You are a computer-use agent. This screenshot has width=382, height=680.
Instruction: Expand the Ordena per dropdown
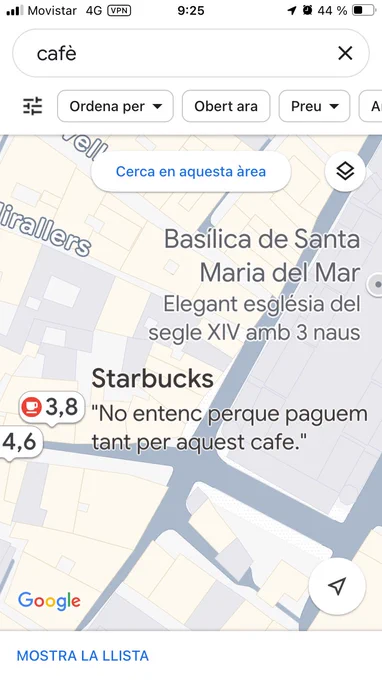(x=115, y=106)
